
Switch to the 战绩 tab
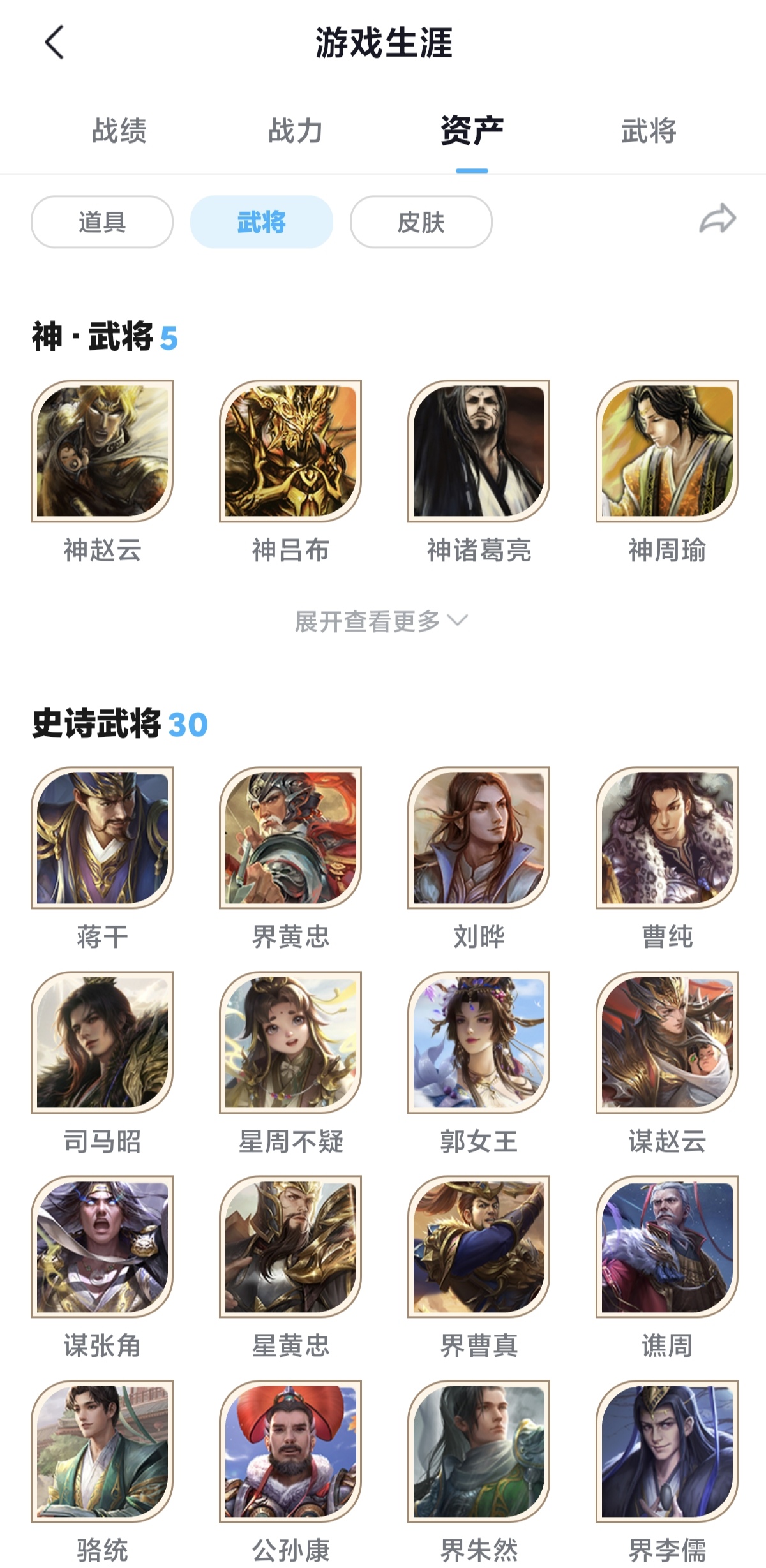click(x=119, y=131)
